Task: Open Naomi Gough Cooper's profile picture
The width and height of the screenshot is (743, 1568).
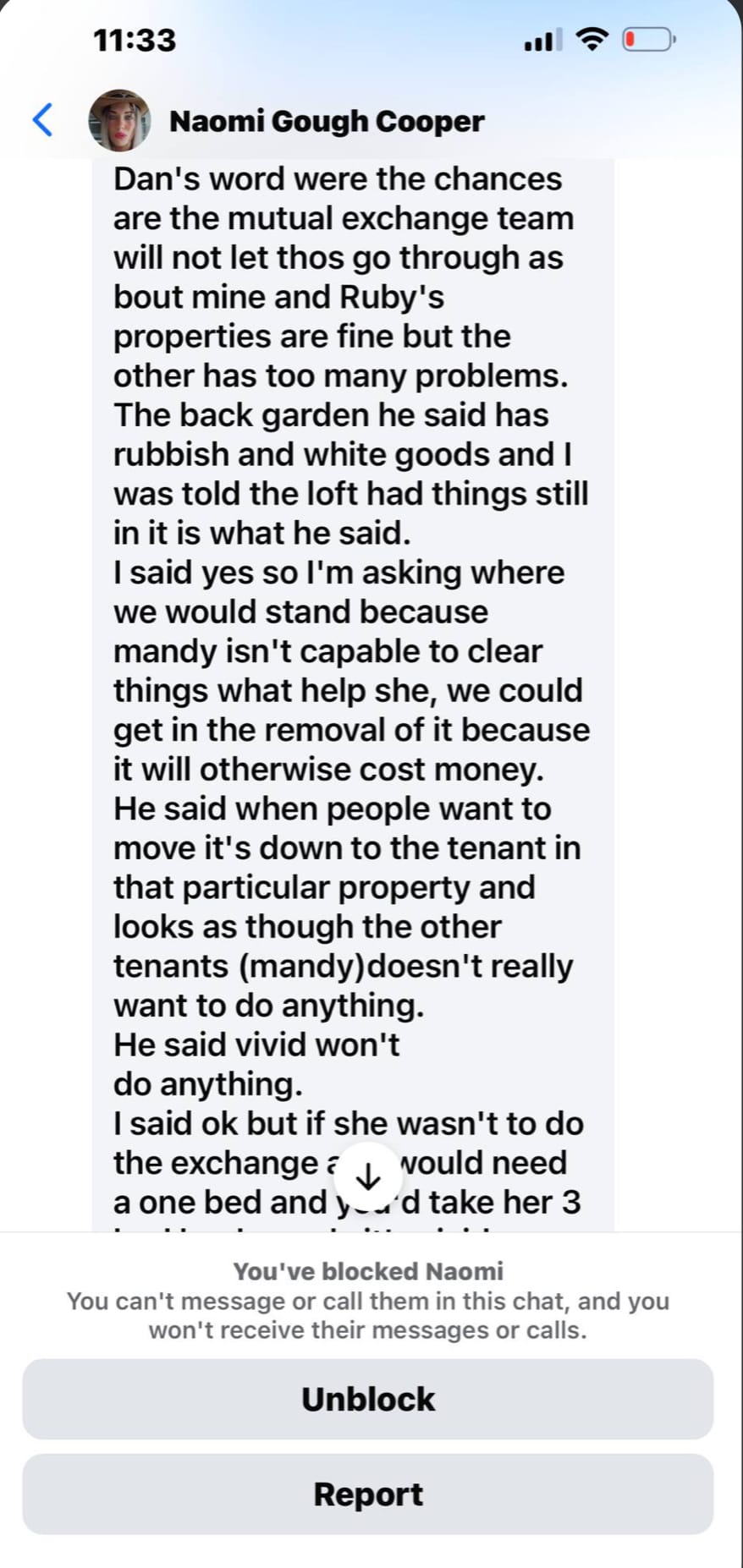Action: point(119,120)
